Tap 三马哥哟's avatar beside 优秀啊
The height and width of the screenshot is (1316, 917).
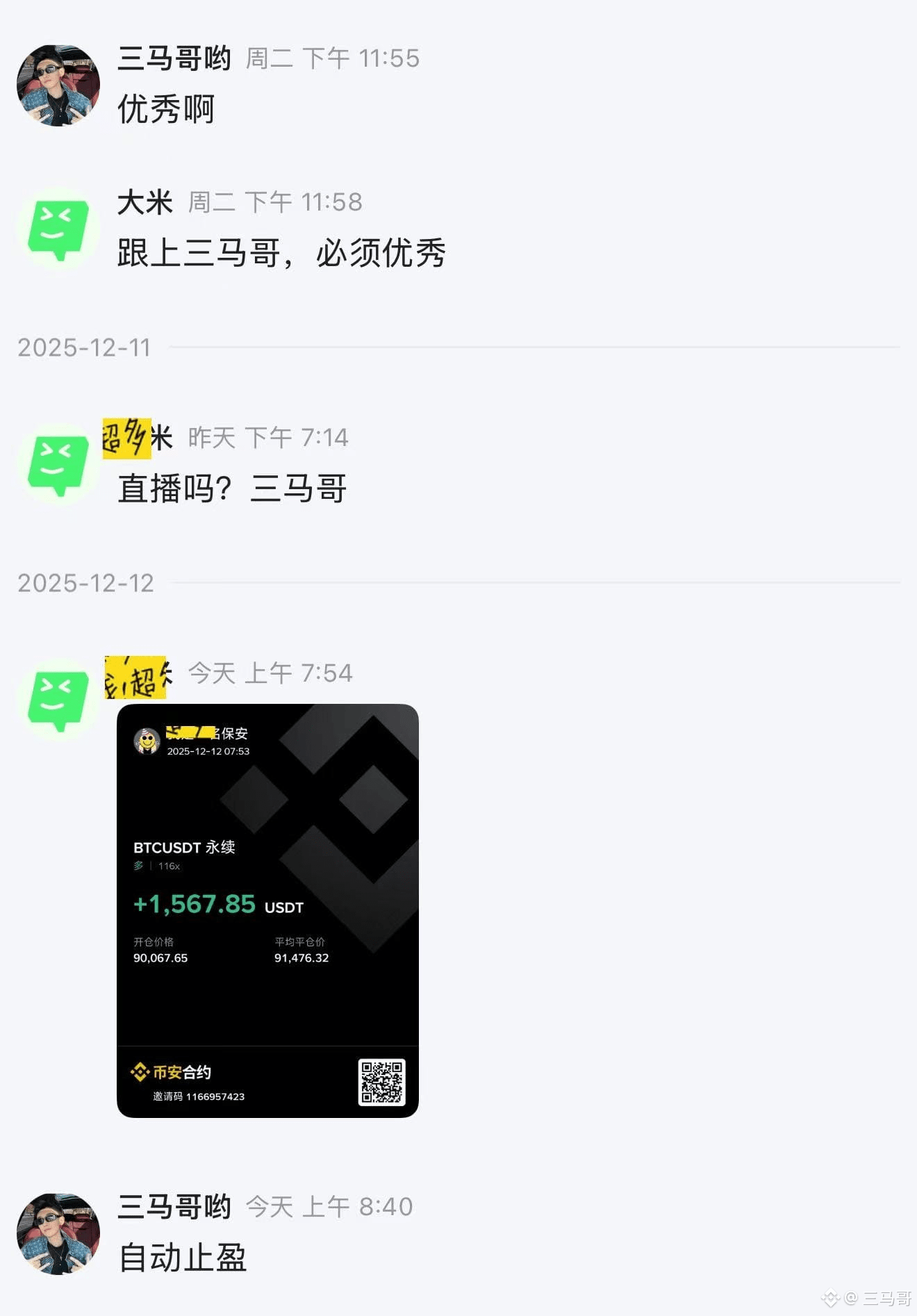click(58, 85)
